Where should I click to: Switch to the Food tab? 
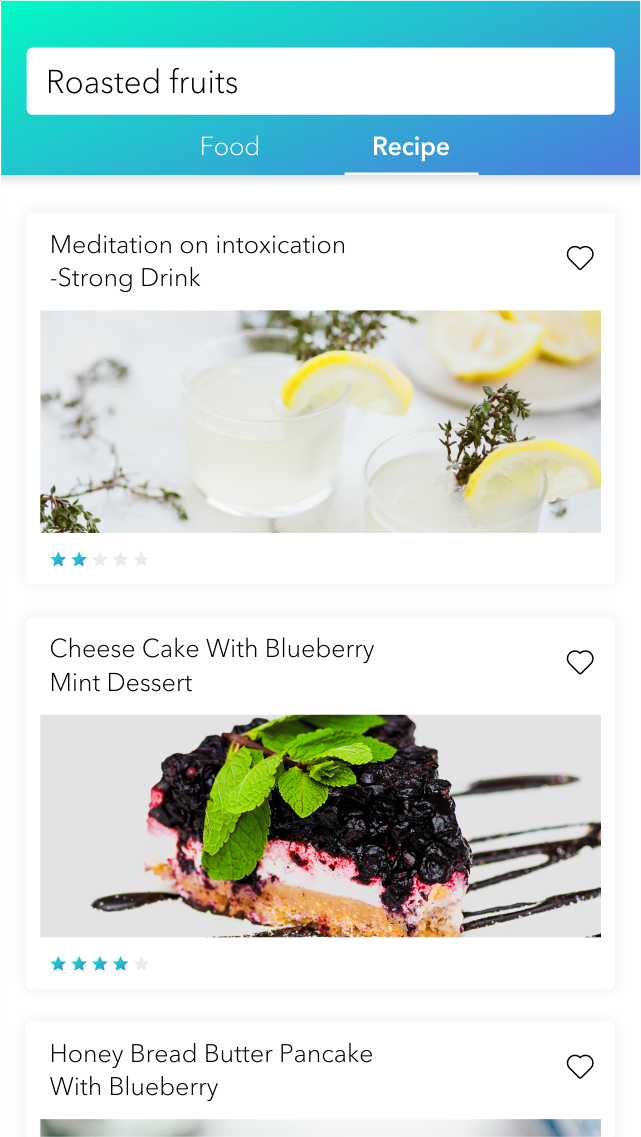[229, 147]
